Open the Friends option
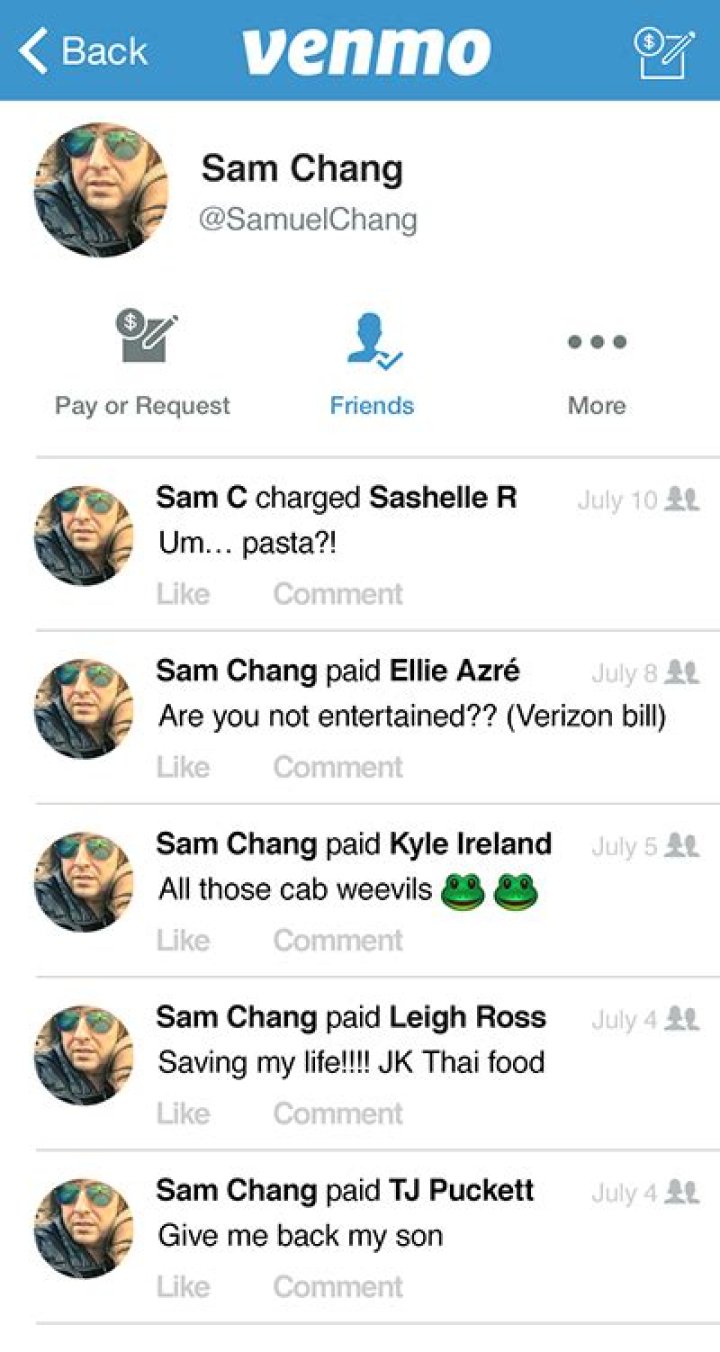This screenshot has width=720, height=1352. (x=372, y=363)
